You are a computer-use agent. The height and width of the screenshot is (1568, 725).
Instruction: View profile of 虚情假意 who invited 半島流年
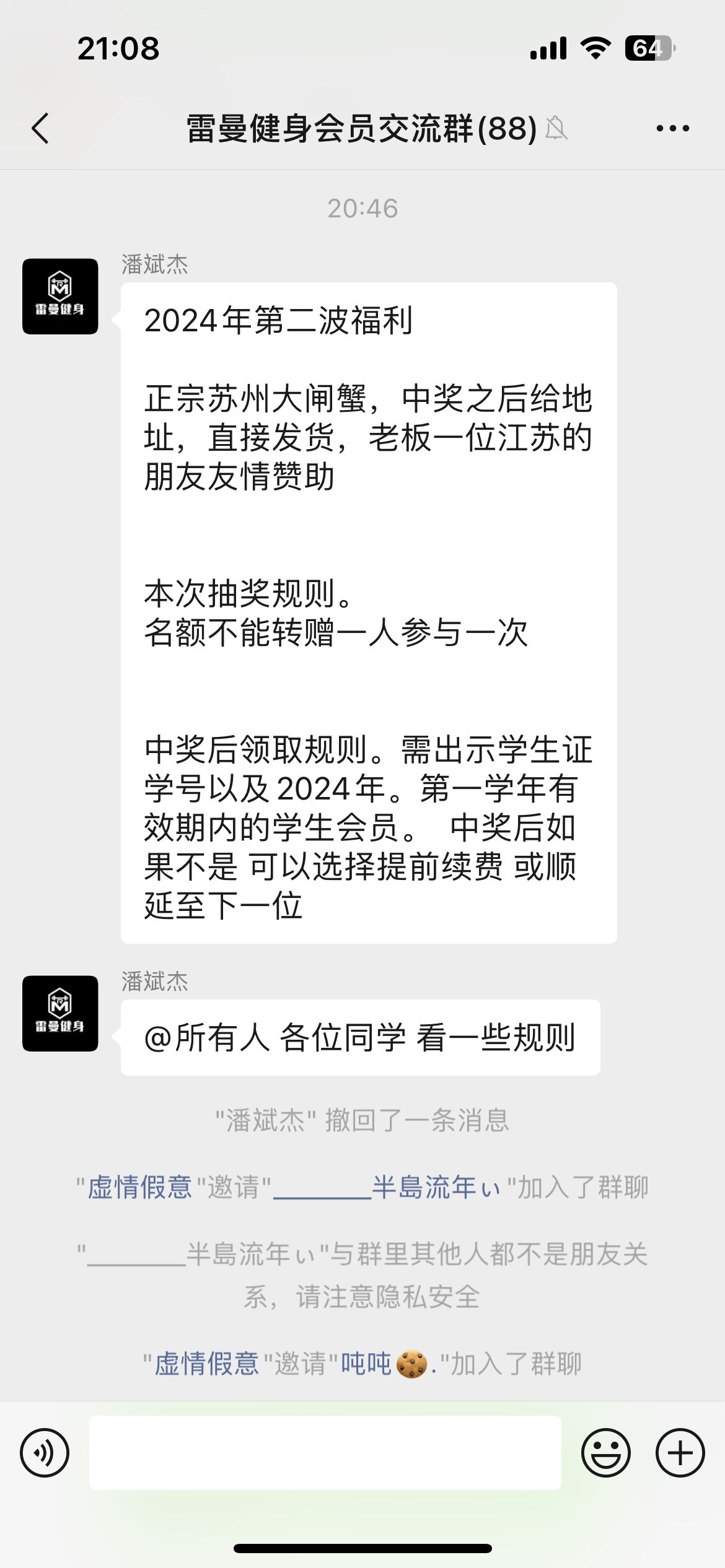pyautogui.click(x=139, y=1188)
